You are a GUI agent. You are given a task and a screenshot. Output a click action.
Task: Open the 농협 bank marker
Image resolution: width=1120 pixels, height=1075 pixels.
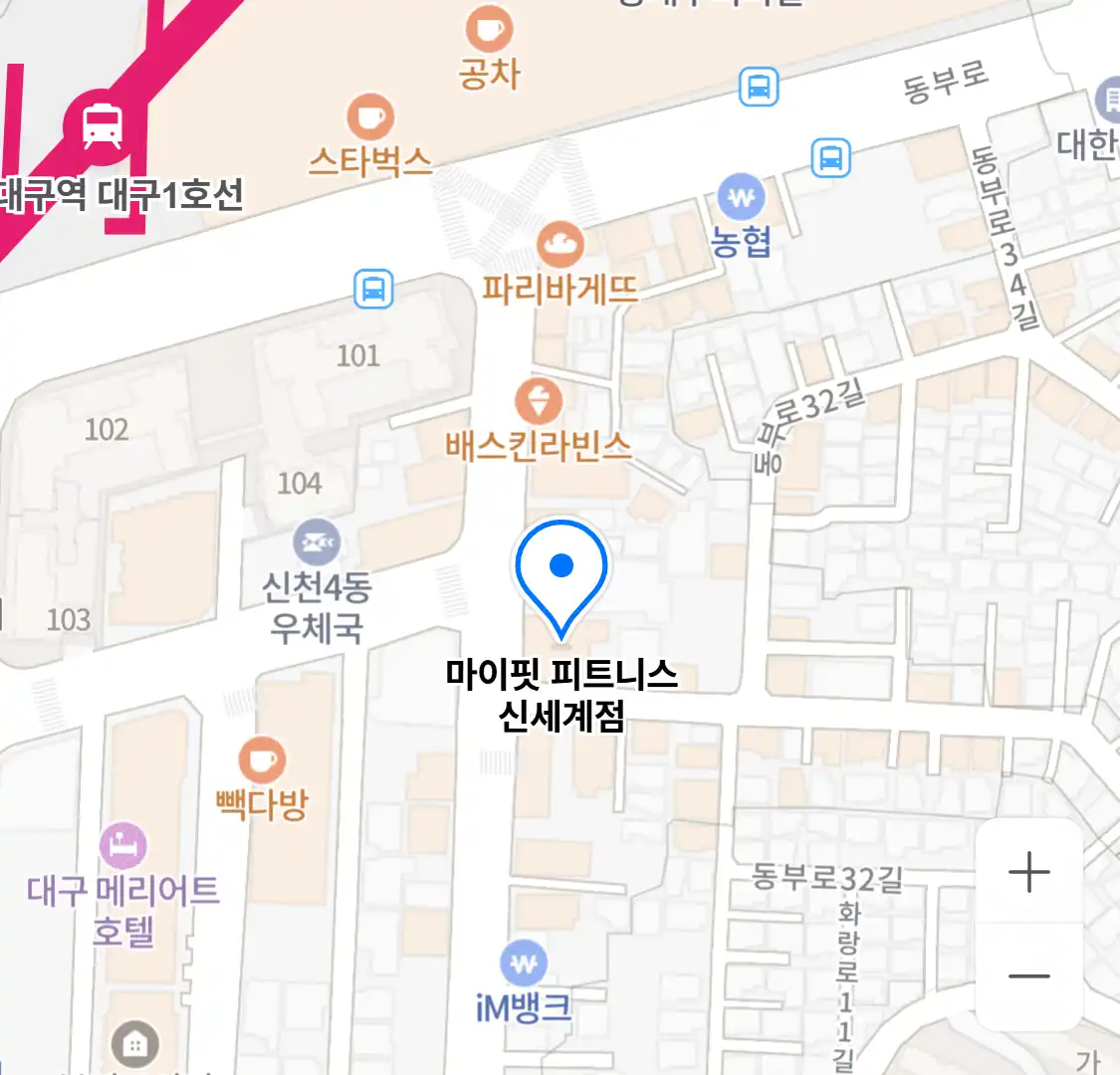pos(742,198)
